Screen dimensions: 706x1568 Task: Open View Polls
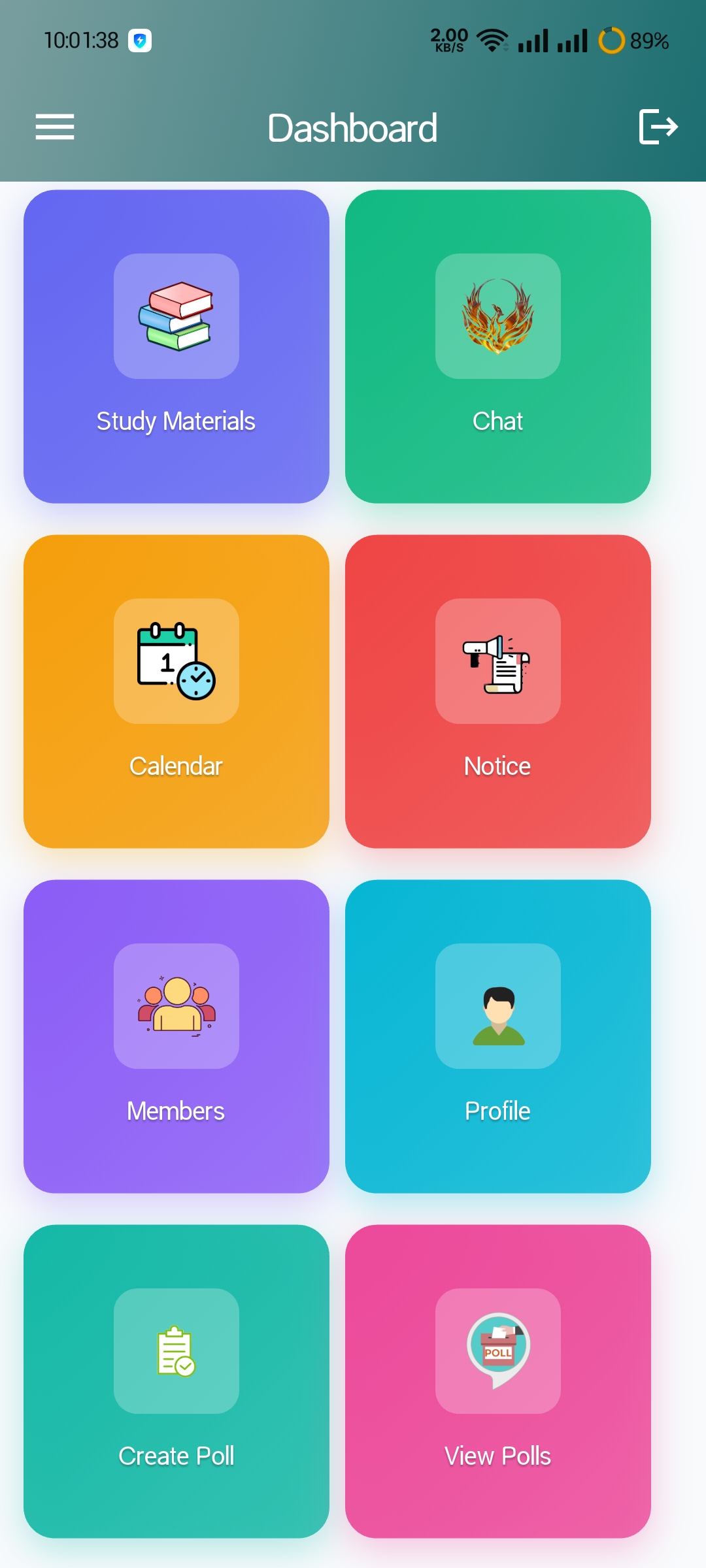coord(498,1382)
